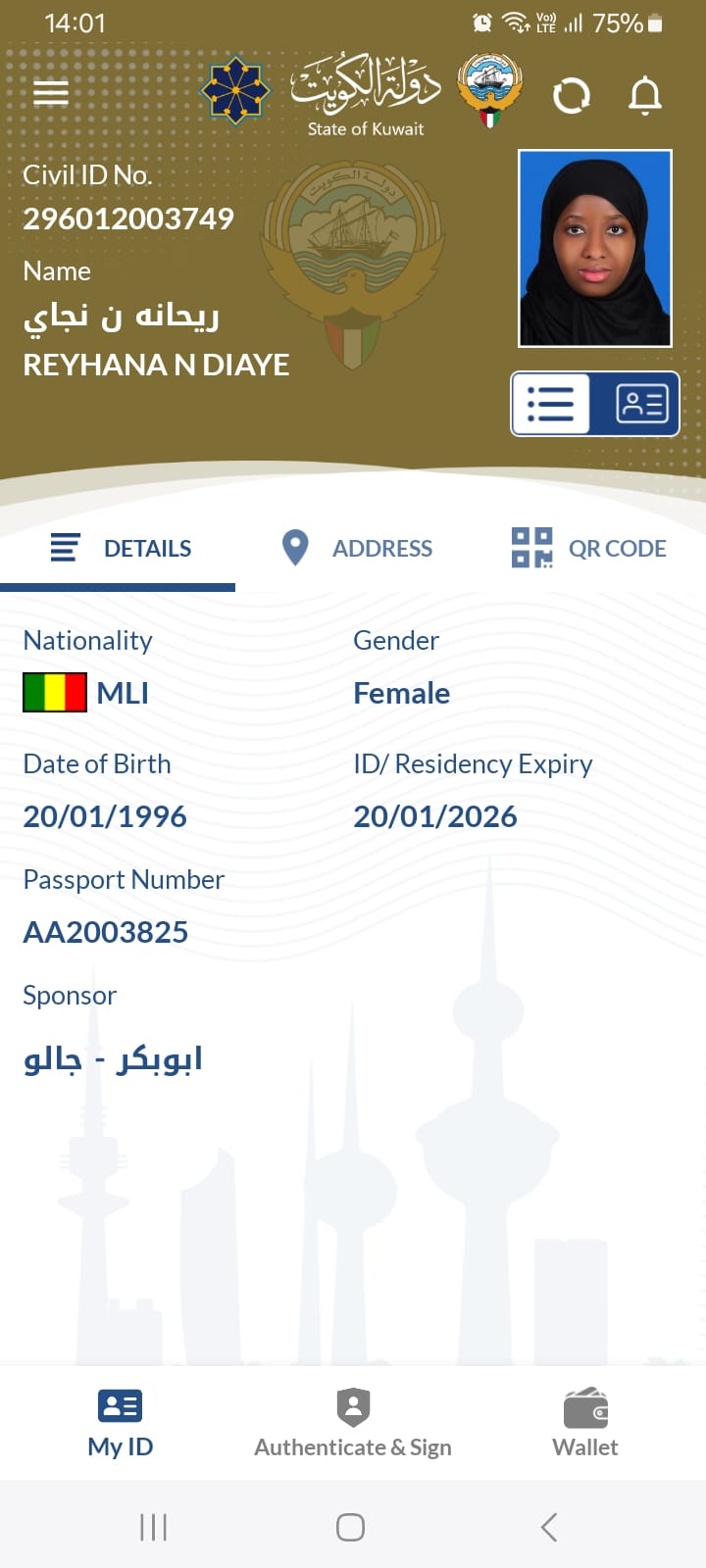Image resolution: width=706 pixels, height=1568 pixels.
Task: Show the DETAILS tab
Action: [119, 548]
